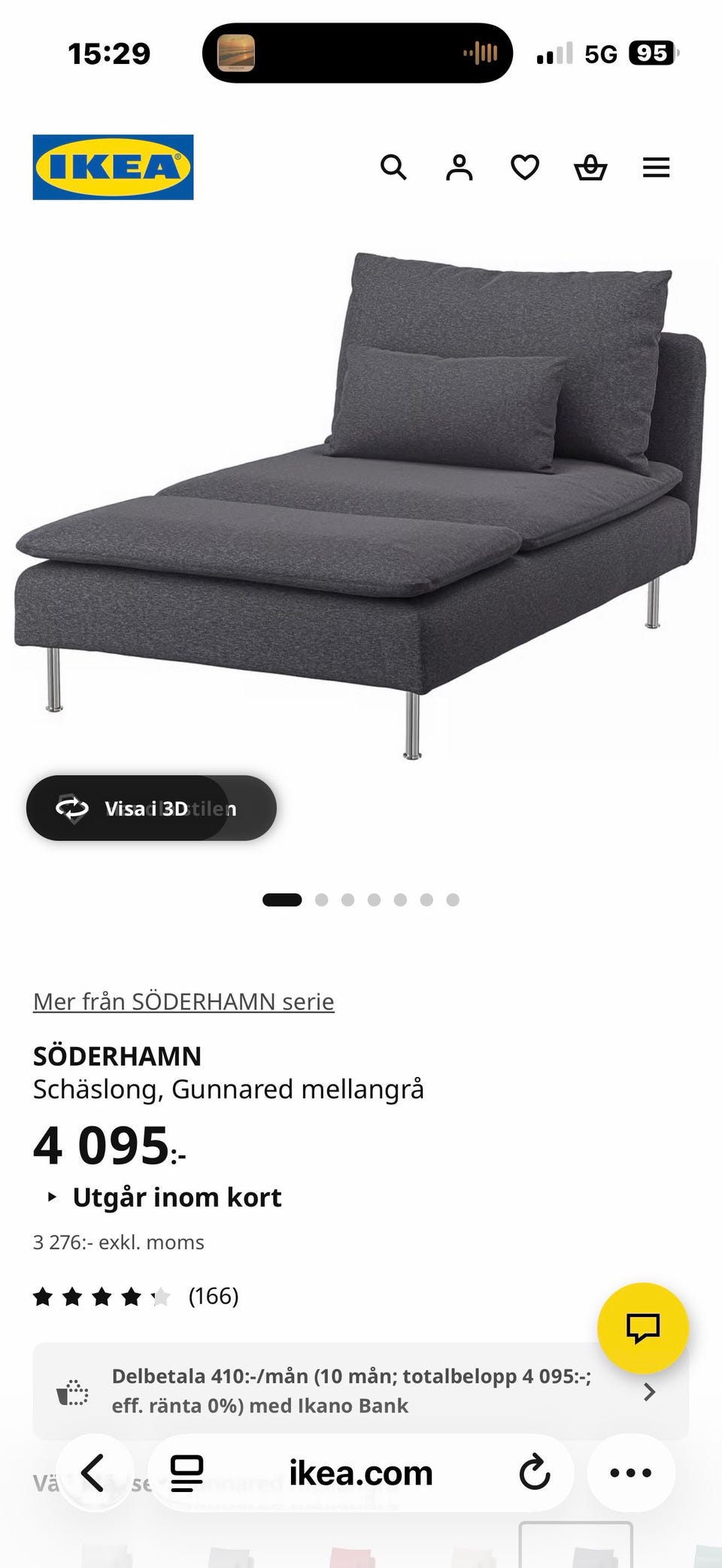
Task: Open the yellow chat button
Action: (x=642, y=1328)
